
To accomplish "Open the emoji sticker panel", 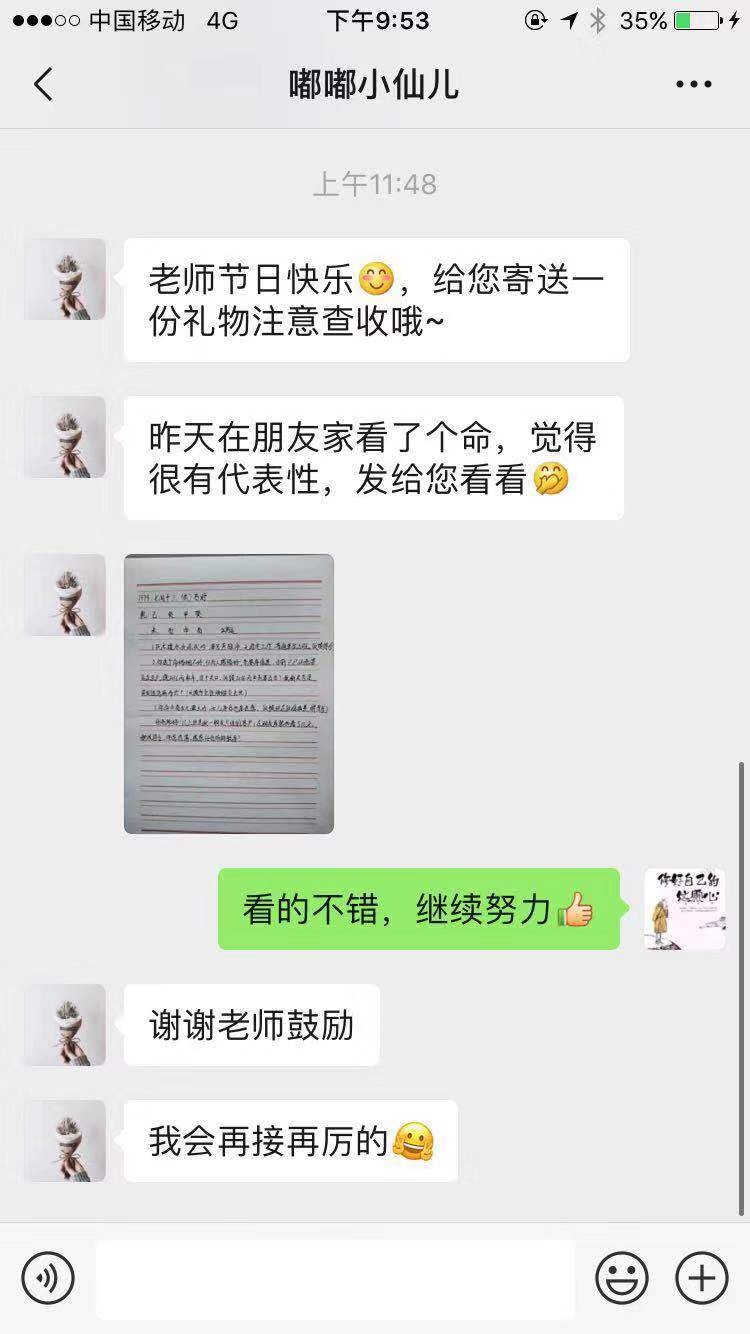I will 622,1277.
